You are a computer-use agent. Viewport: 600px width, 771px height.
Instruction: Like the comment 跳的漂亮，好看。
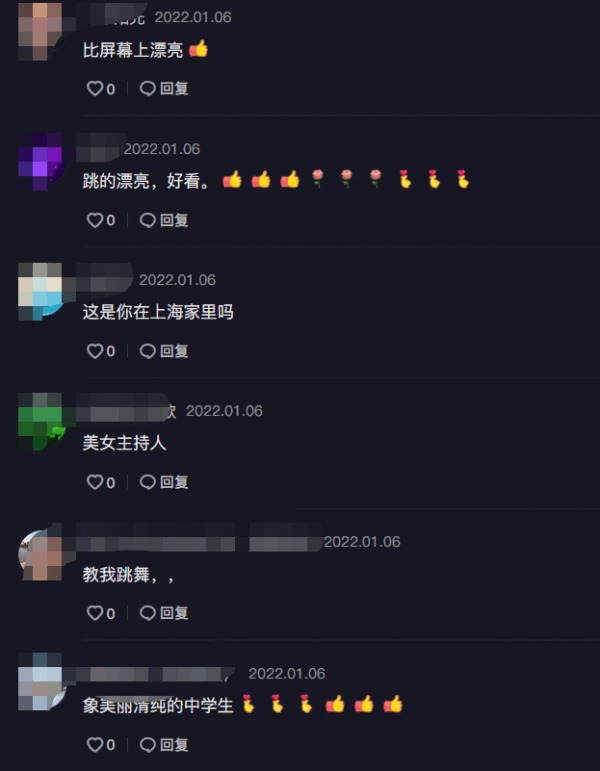96,220
